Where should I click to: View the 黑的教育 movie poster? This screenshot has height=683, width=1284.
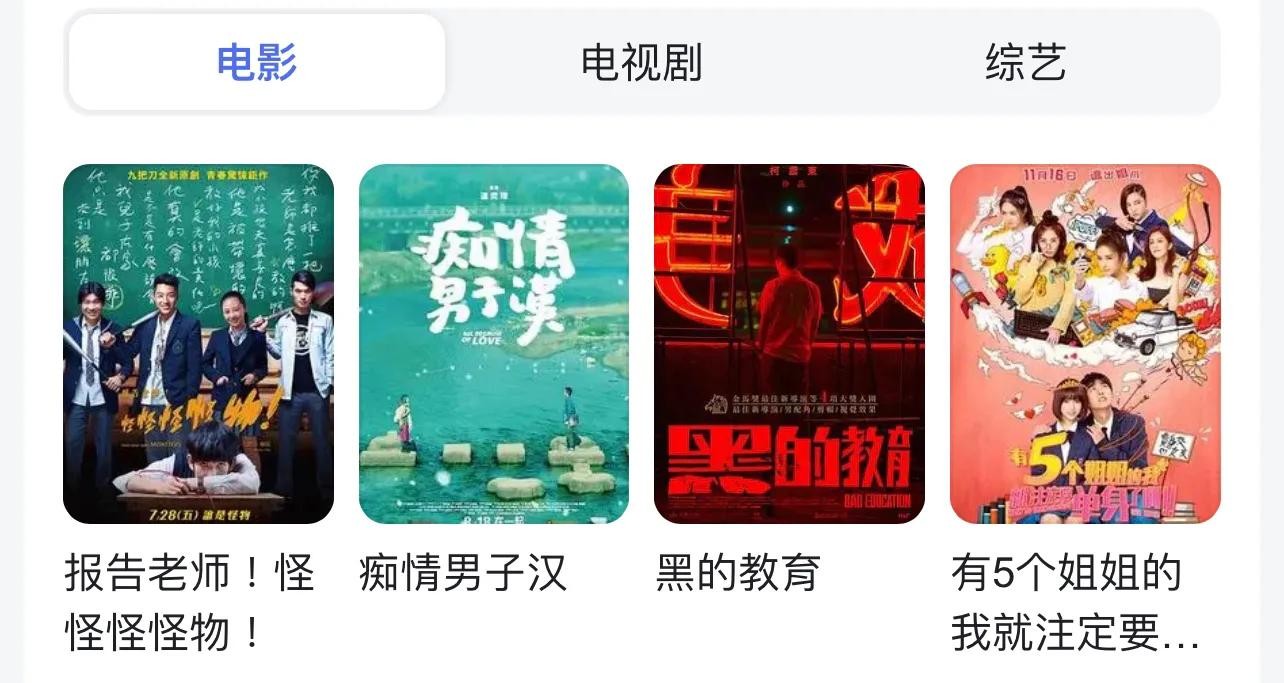pos(789,344)
